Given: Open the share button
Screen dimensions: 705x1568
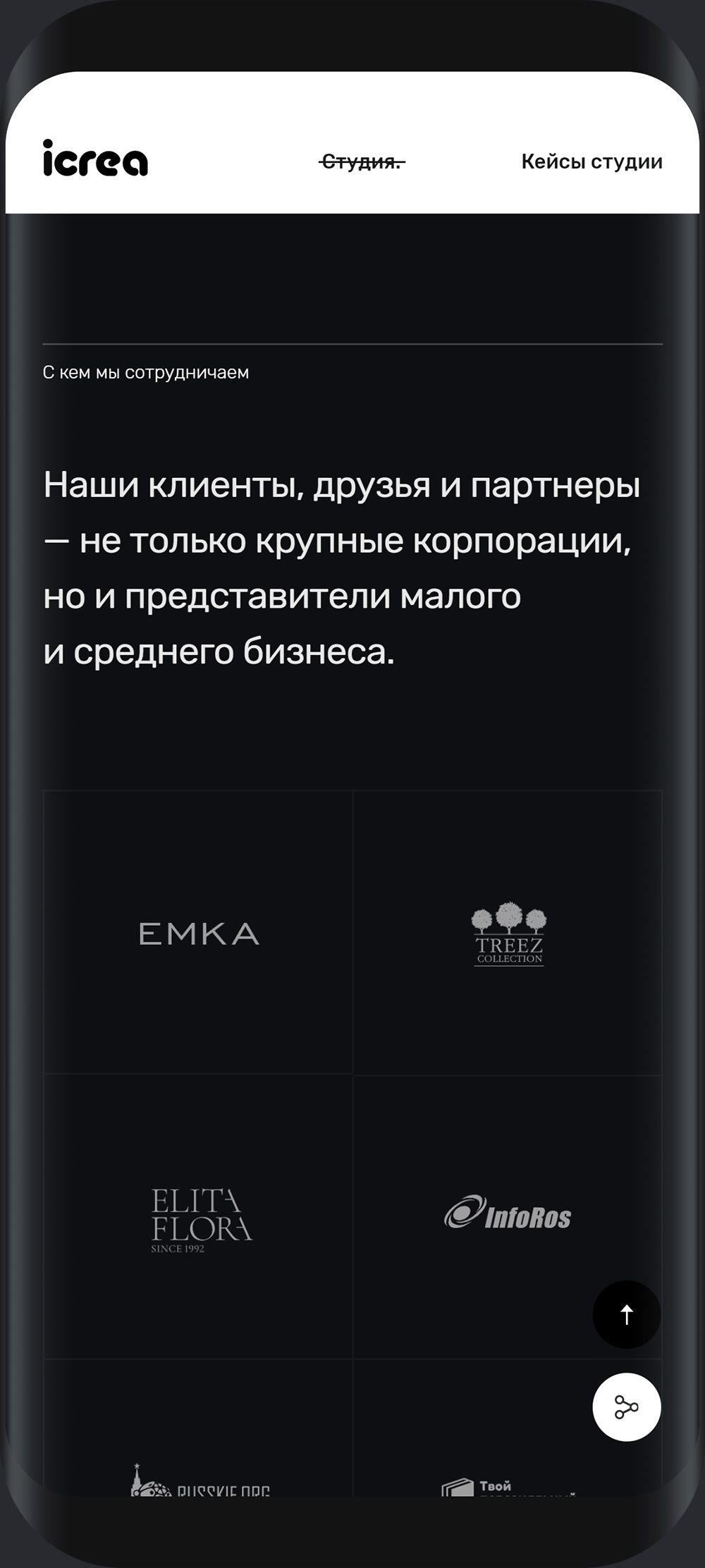Looking at the screenshot, I should pos(626,1407).
